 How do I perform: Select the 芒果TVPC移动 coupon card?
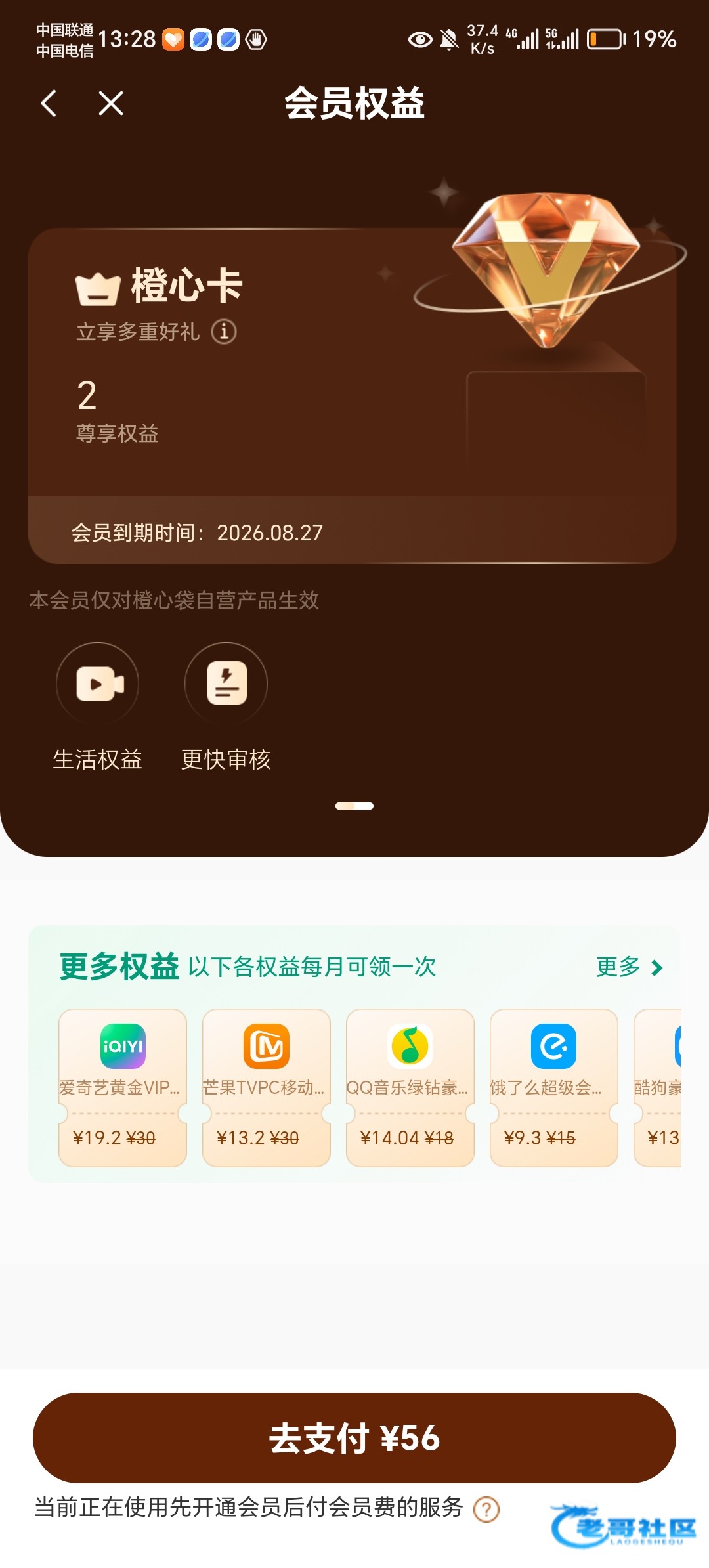pyautogui.click(x=267, y=1087)
